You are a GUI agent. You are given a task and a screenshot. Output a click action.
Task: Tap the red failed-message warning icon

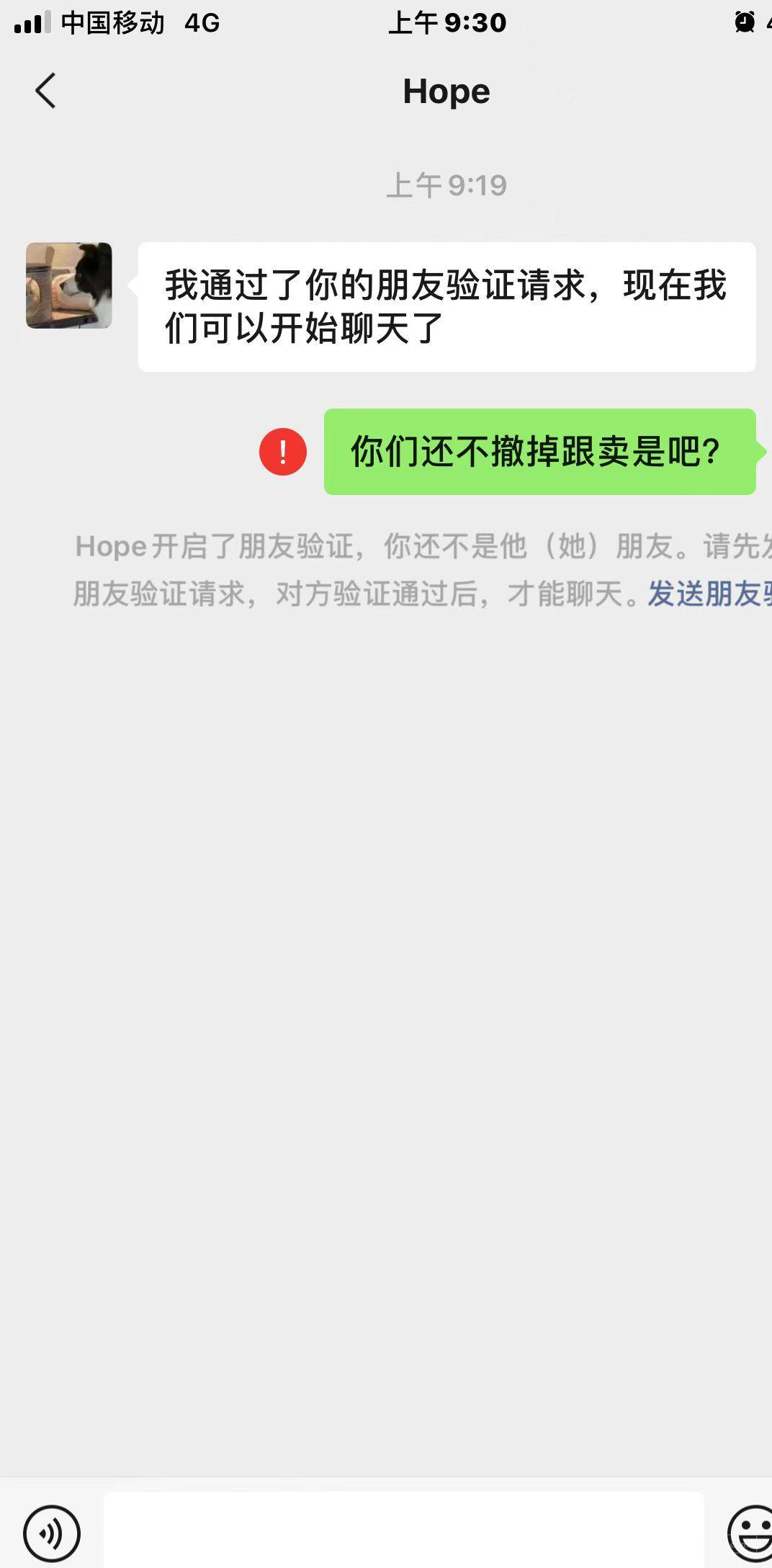pos(283,453)
